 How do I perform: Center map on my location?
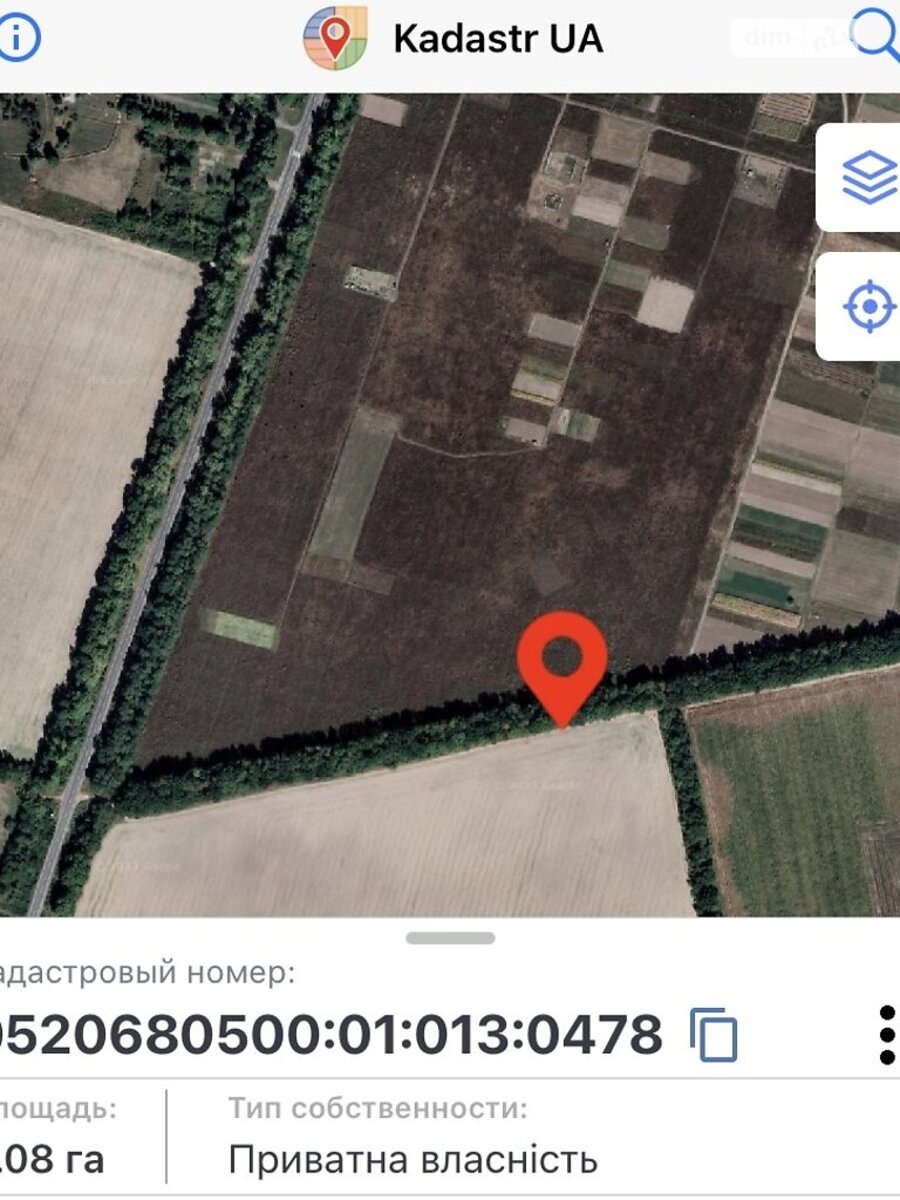pos(868,306)
